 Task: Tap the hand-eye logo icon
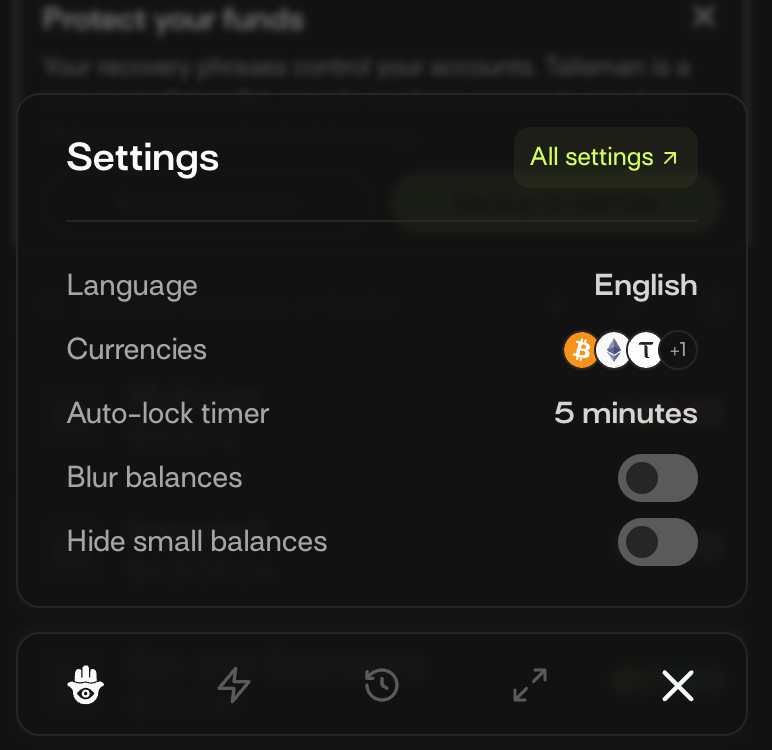(86, 685)
